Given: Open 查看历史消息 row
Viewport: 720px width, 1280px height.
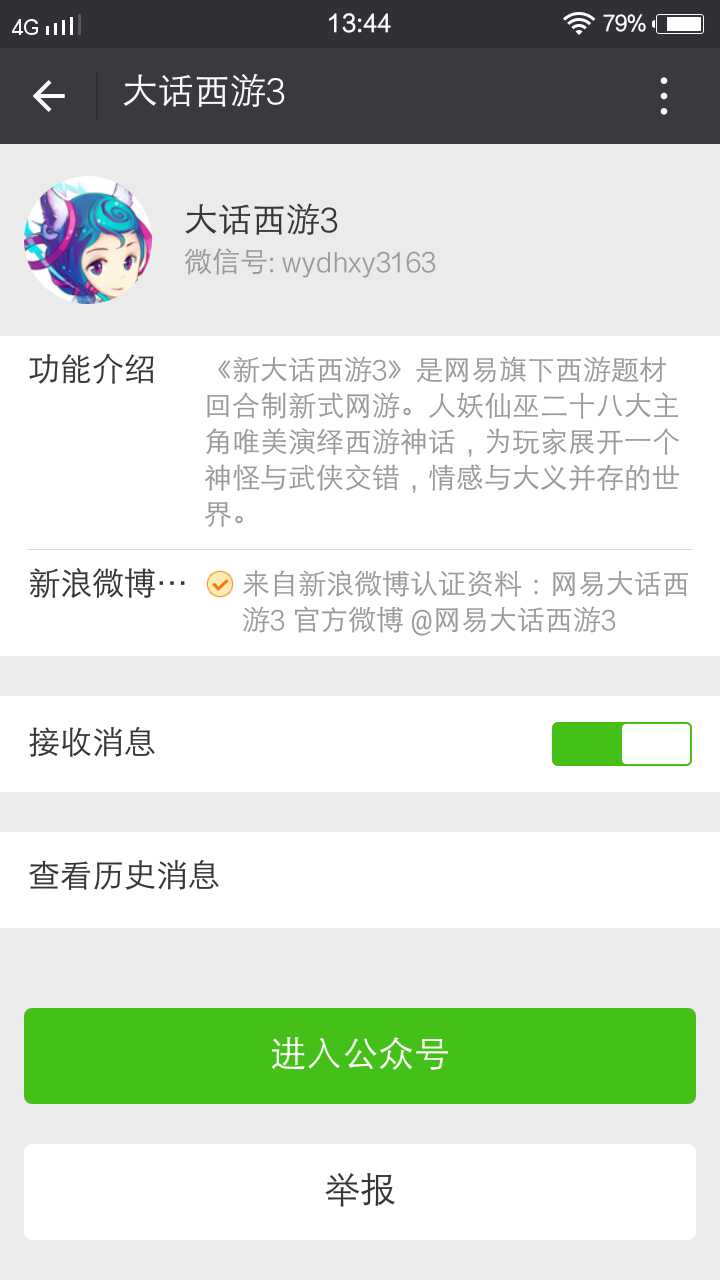Looking at the screenshot, I should tap(360, 878).
